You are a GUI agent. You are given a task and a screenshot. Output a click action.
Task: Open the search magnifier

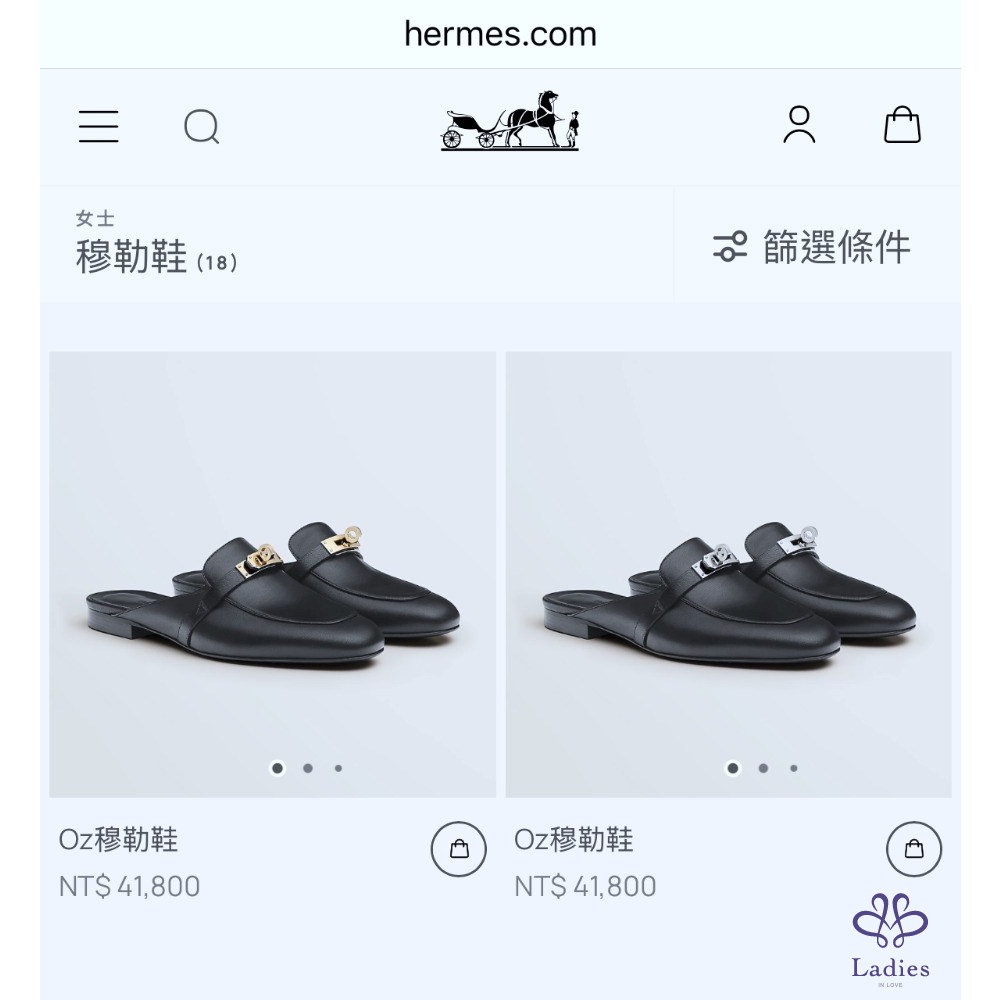pos(201,127)
